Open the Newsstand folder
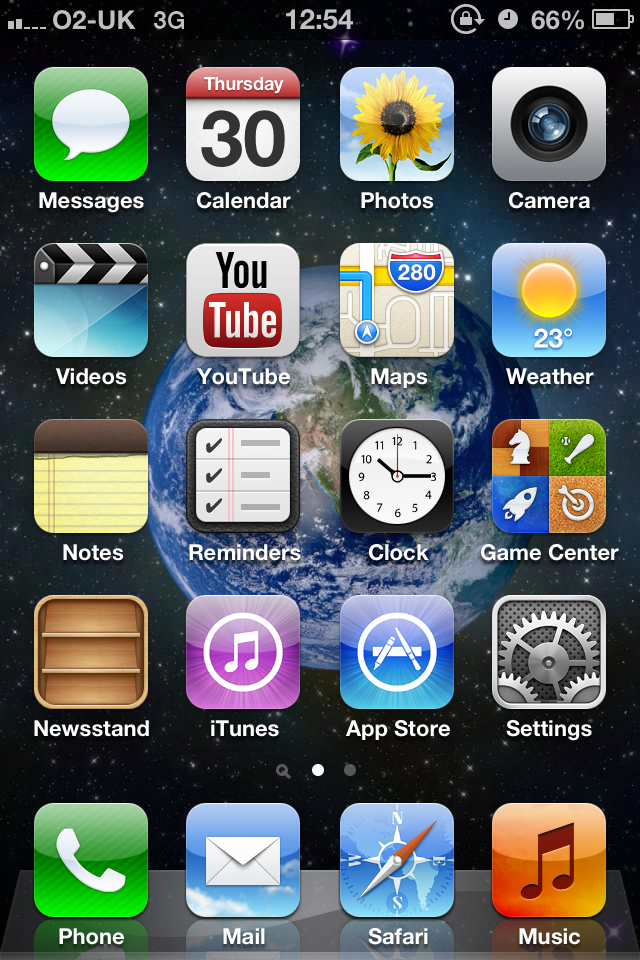Screen dimensions: 640x960 point(91,652)
